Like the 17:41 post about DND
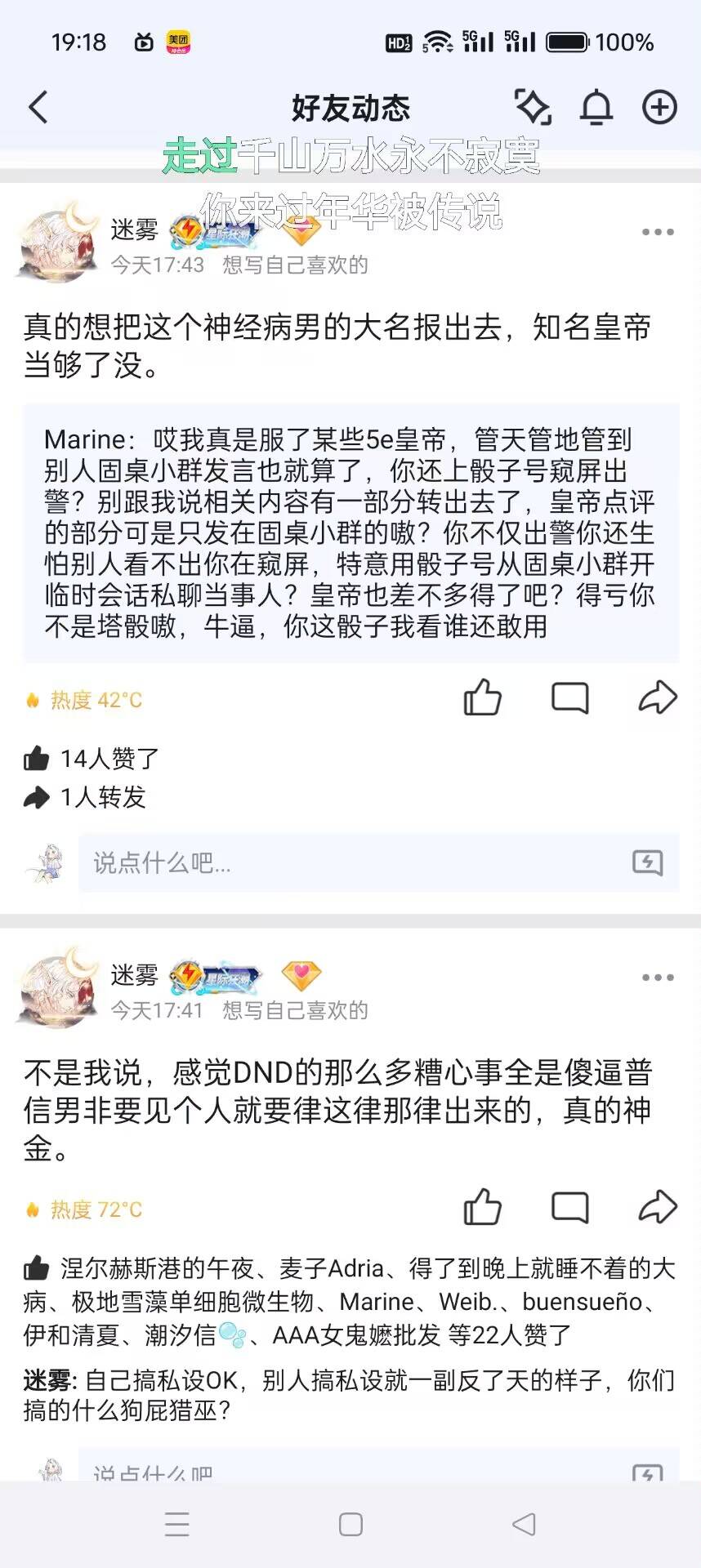This screenshot has height=1568, width=701. click(x=482, y=1207)
